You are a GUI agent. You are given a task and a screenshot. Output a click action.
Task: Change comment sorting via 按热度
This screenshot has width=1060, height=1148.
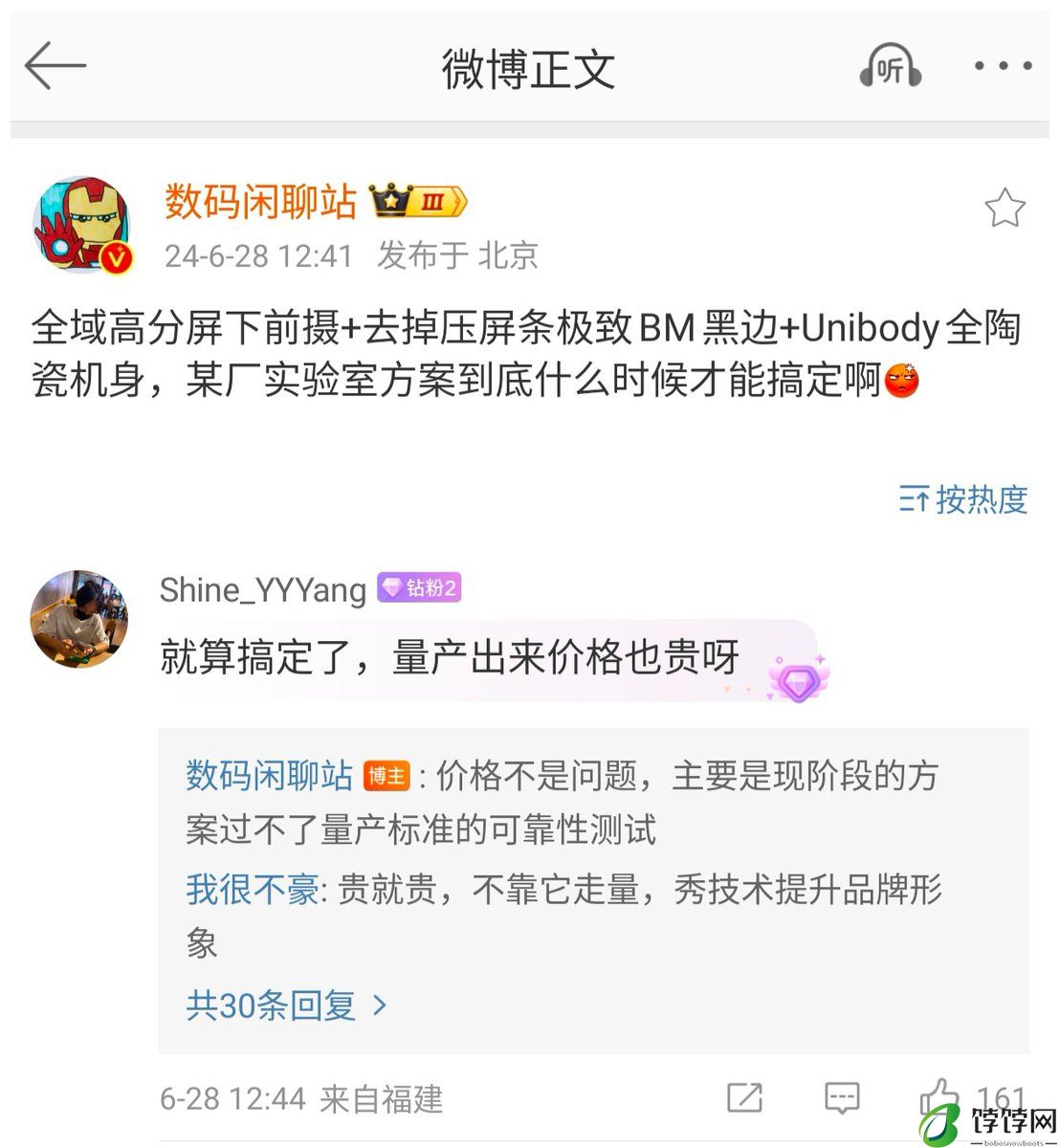(963, 499)
